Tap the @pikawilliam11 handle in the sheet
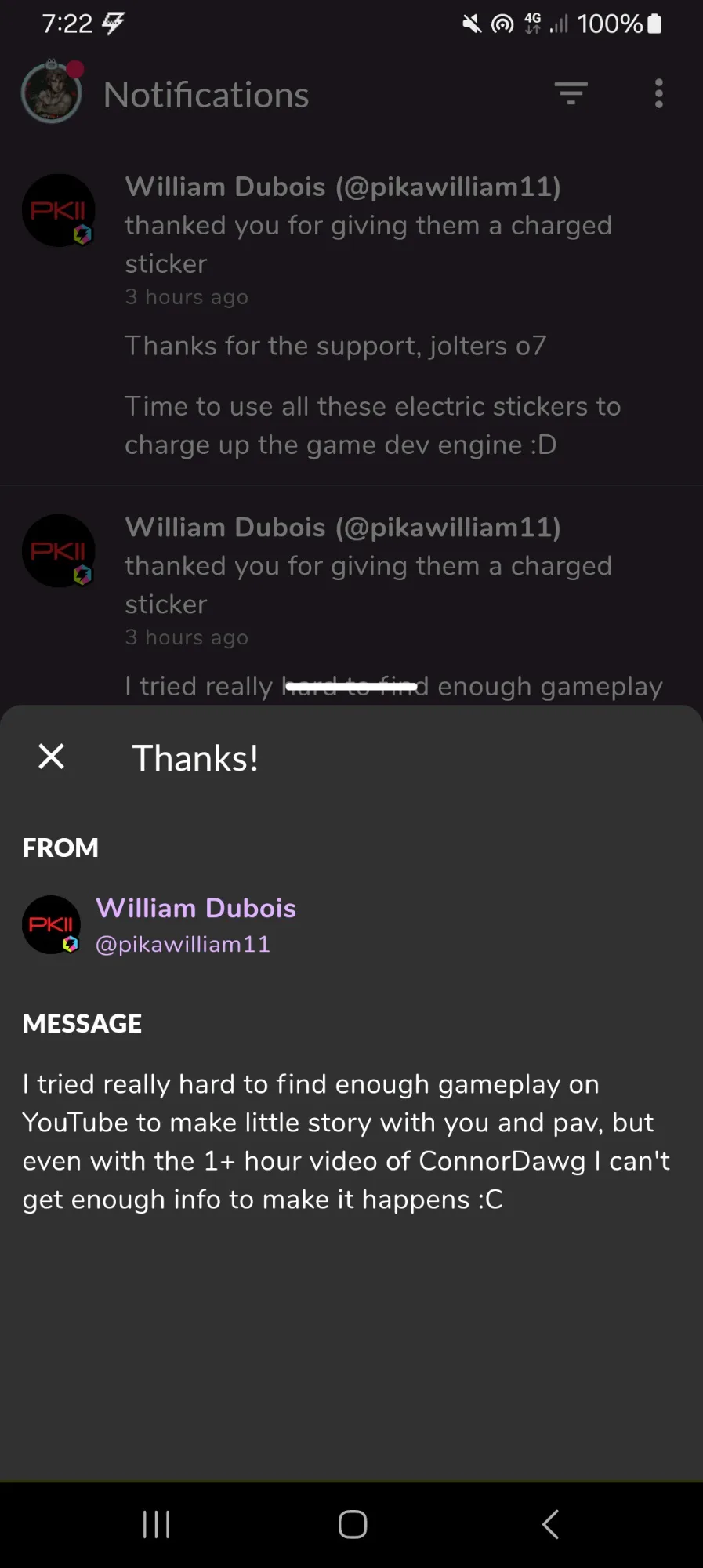703x1568 pixels. (x=183, y=944)
